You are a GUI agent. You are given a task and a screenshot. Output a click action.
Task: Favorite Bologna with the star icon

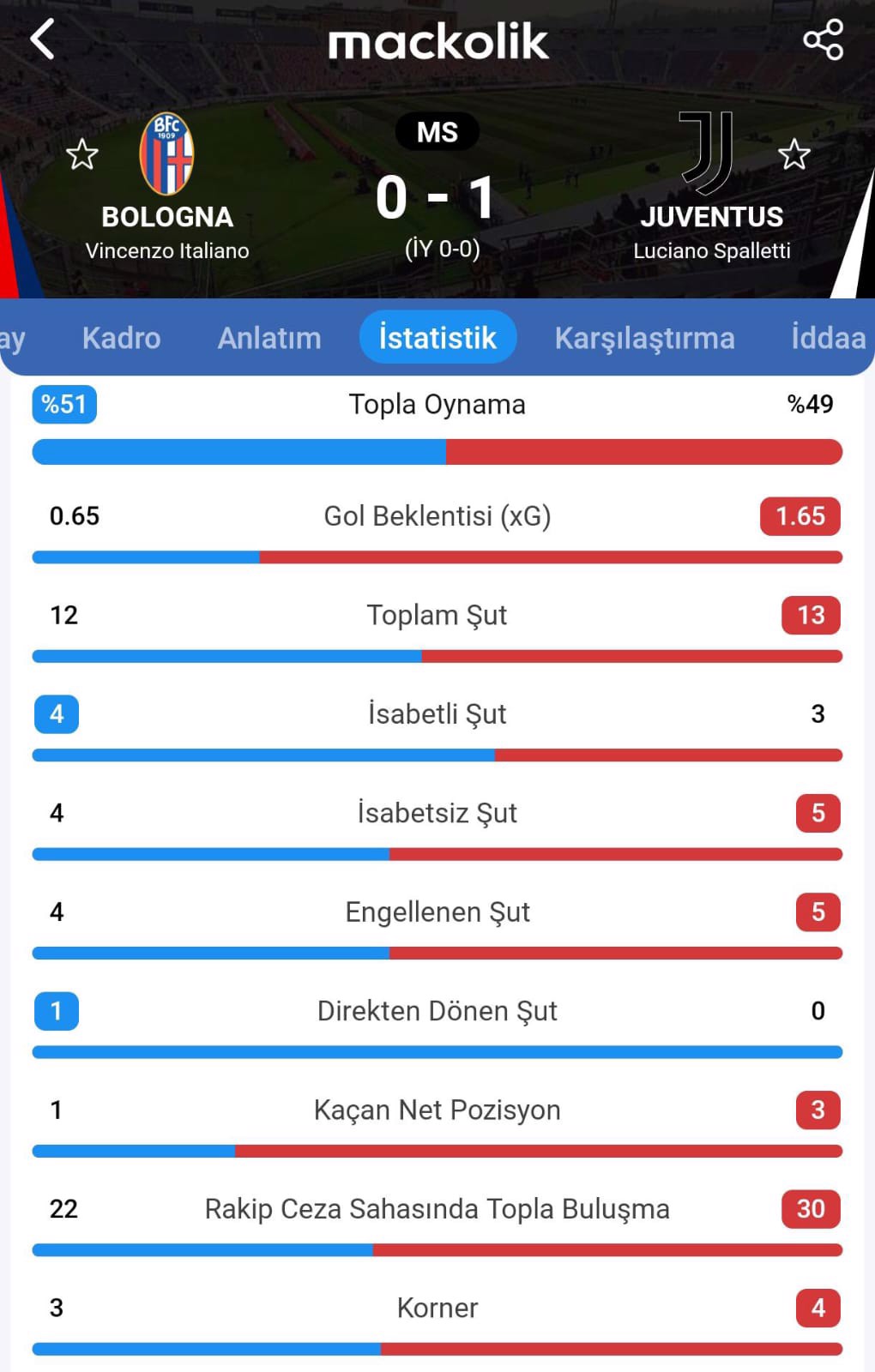tap(82, 155)
